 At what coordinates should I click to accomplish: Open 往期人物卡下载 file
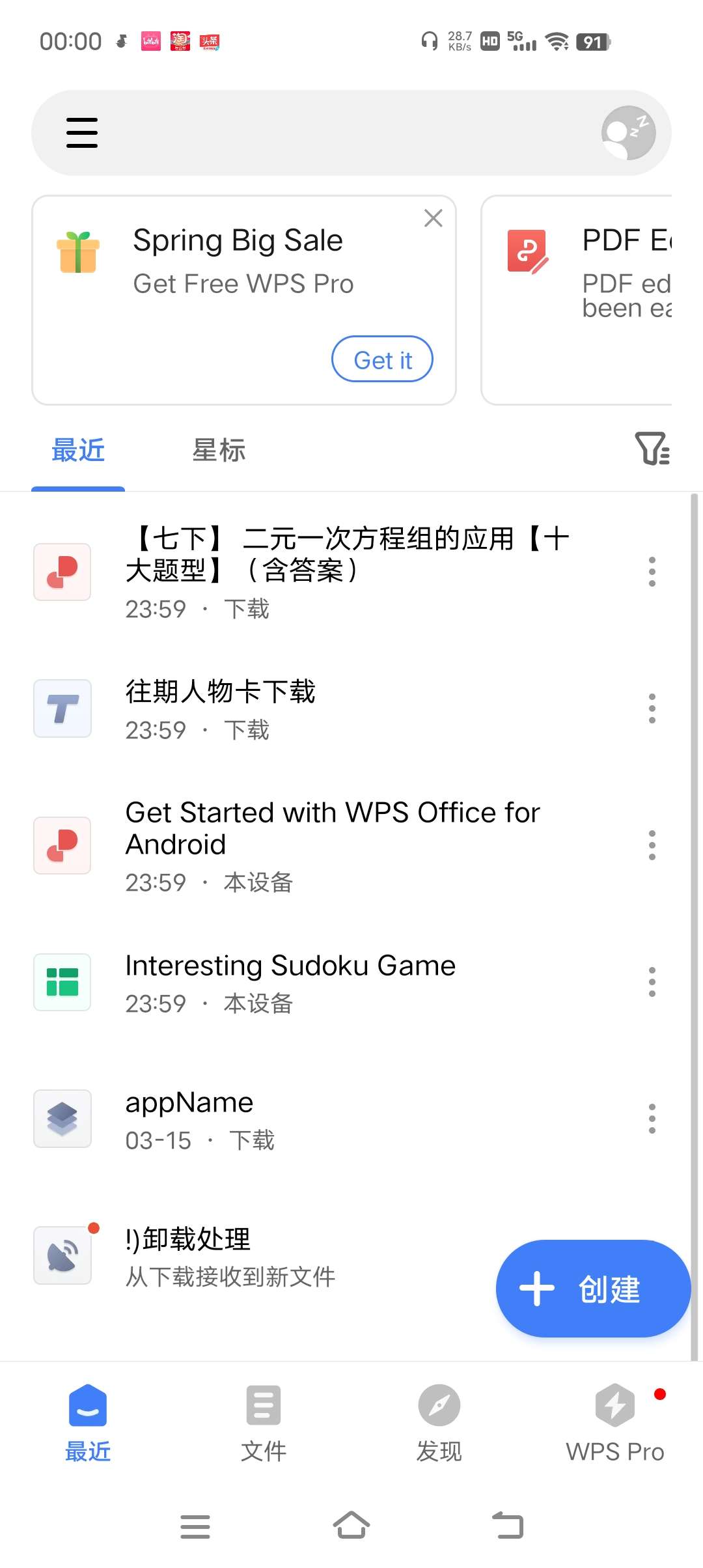pos(293,708)
